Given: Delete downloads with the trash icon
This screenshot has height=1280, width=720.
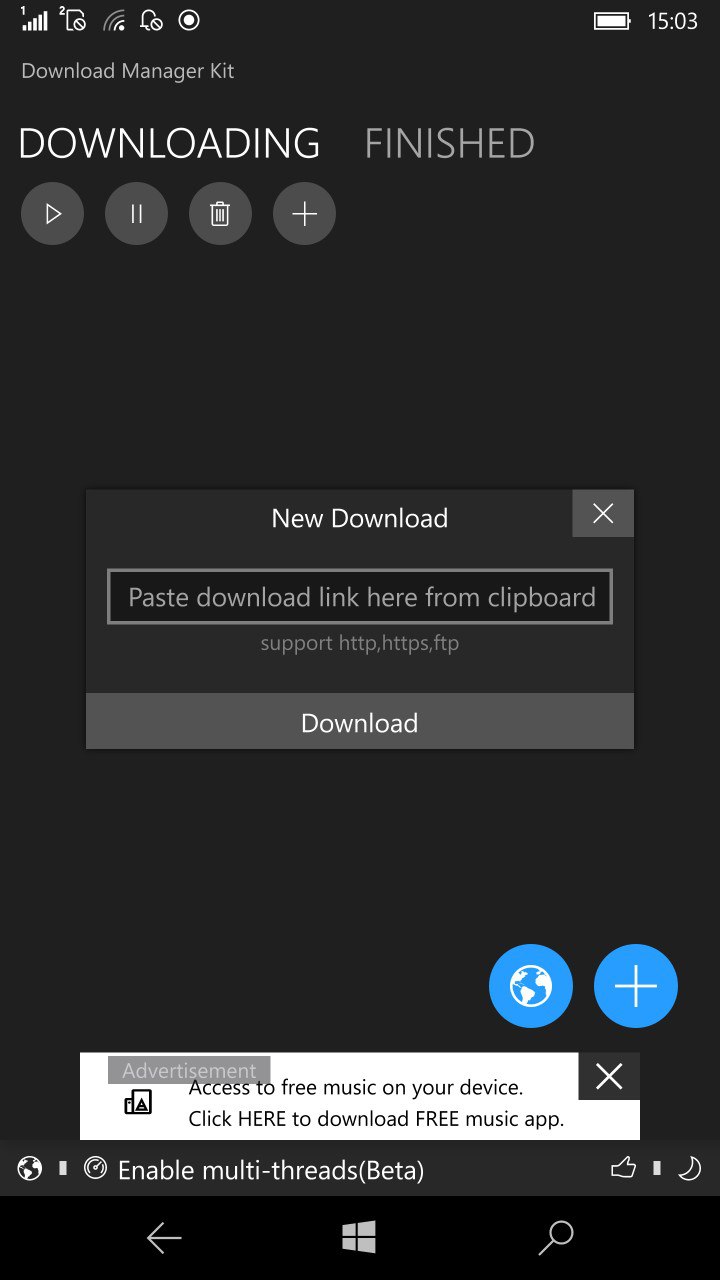Looking at the screenshot, I should (220, 214).
